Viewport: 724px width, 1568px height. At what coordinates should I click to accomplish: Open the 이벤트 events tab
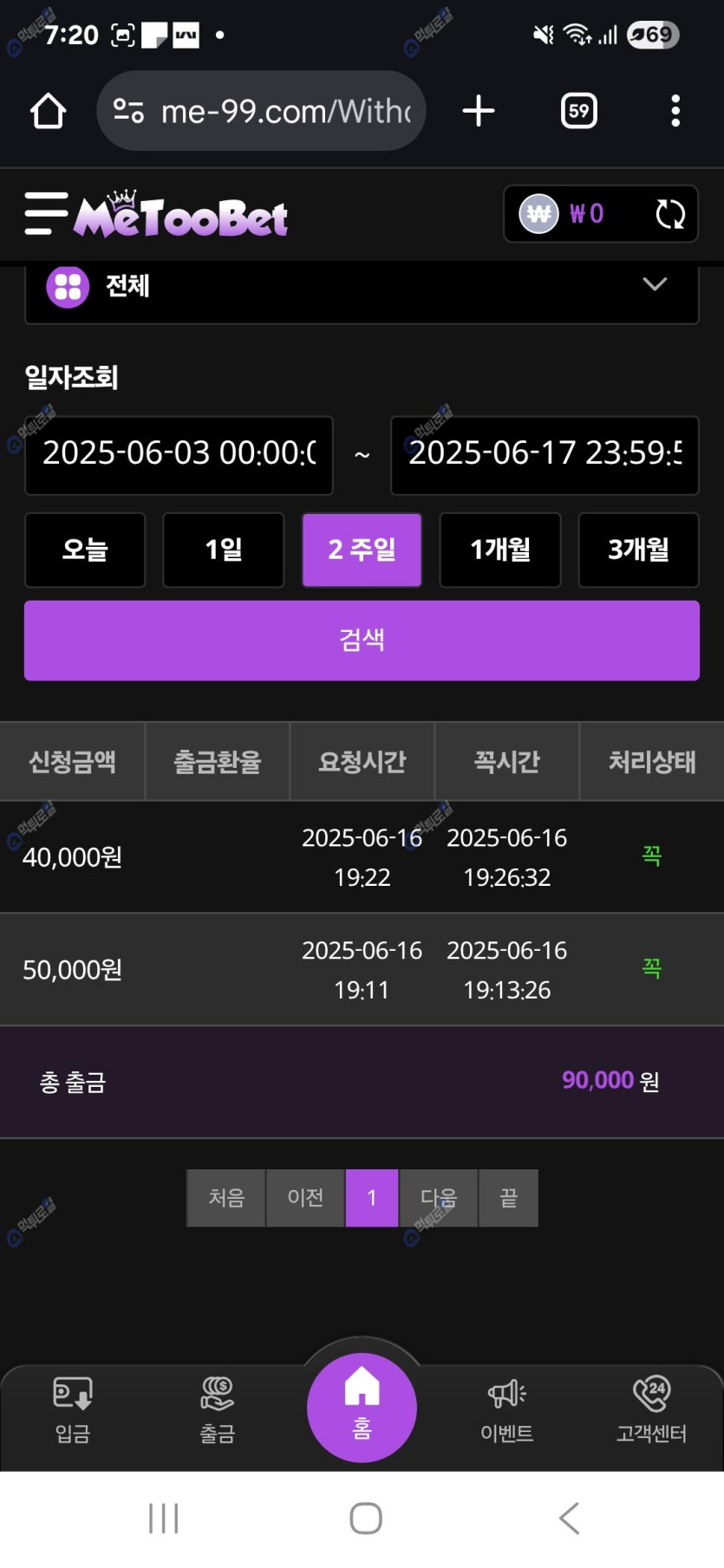[x=506, y=1410]
